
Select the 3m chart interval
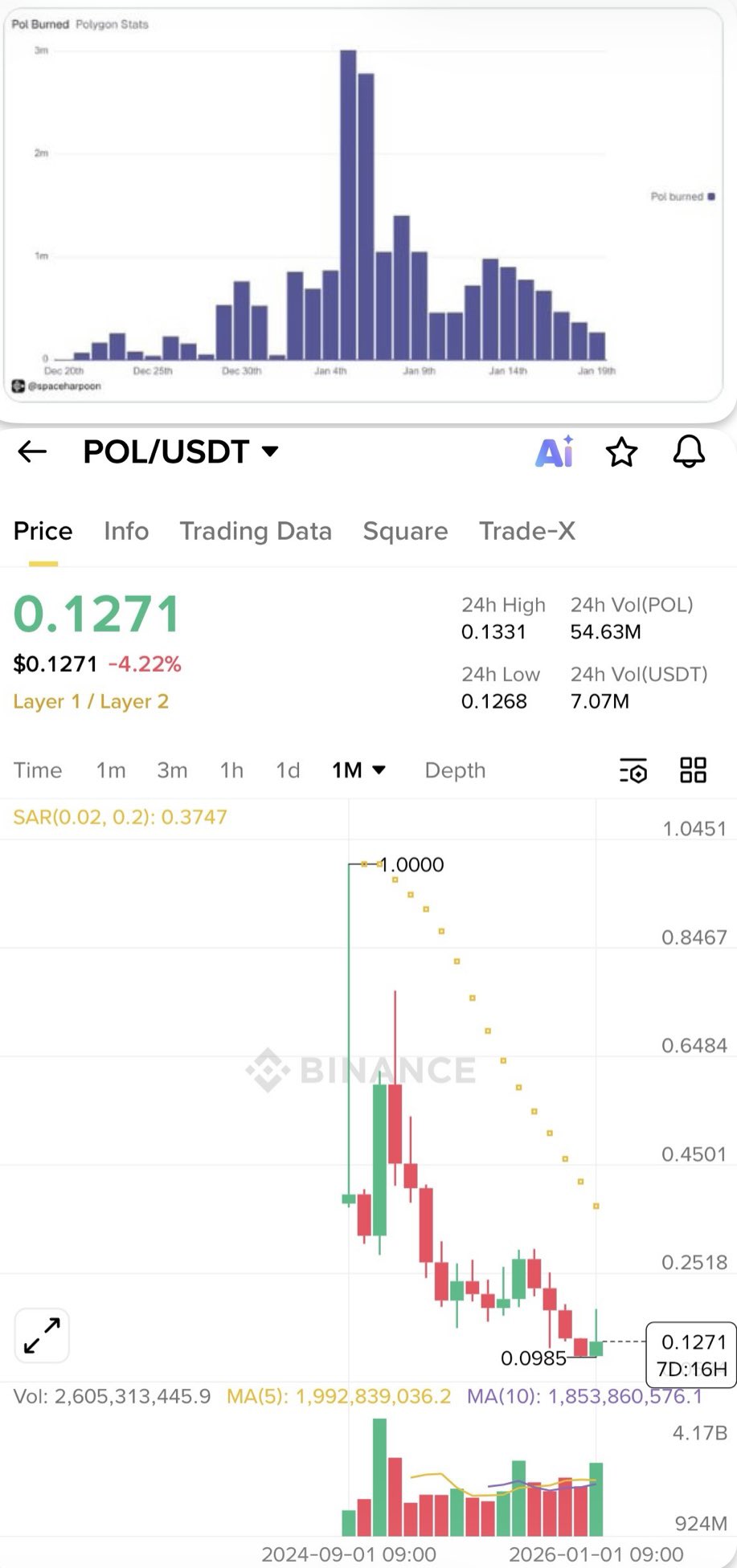172,770
